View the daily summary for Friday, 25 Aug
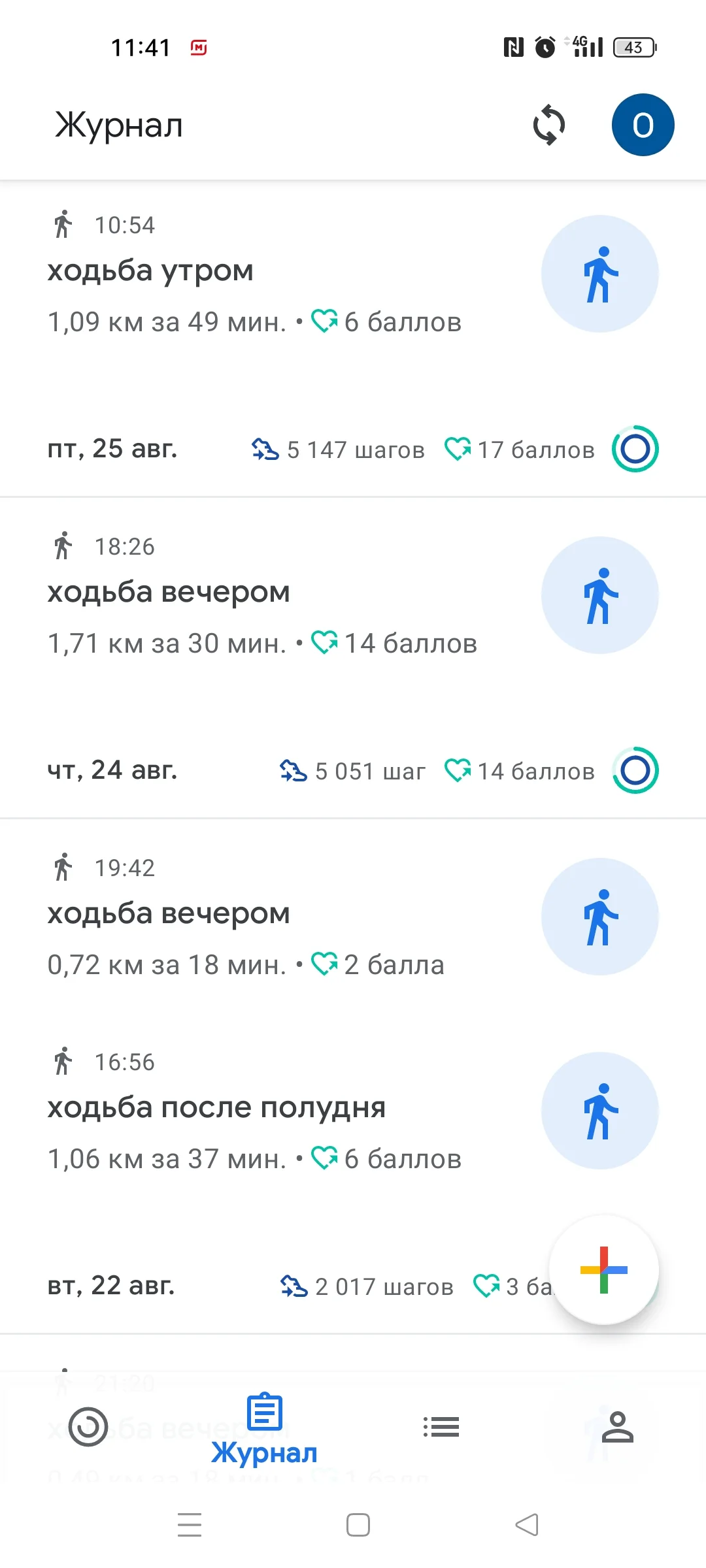Viewport: 706px width, 1568px height. (x=353, y=449)
